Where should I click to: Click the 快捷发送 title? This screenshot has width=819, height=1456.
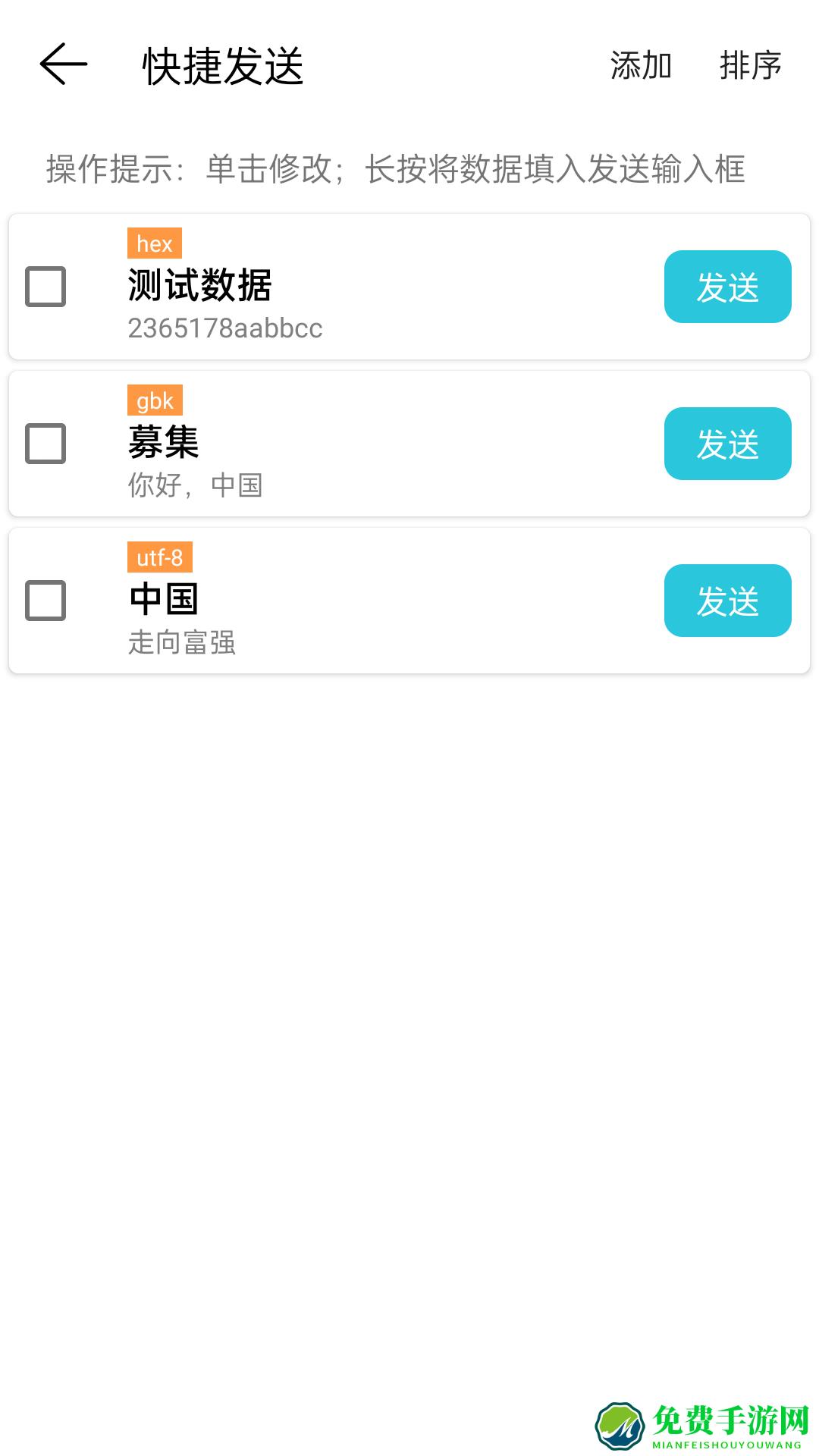[x=222, y=64]
